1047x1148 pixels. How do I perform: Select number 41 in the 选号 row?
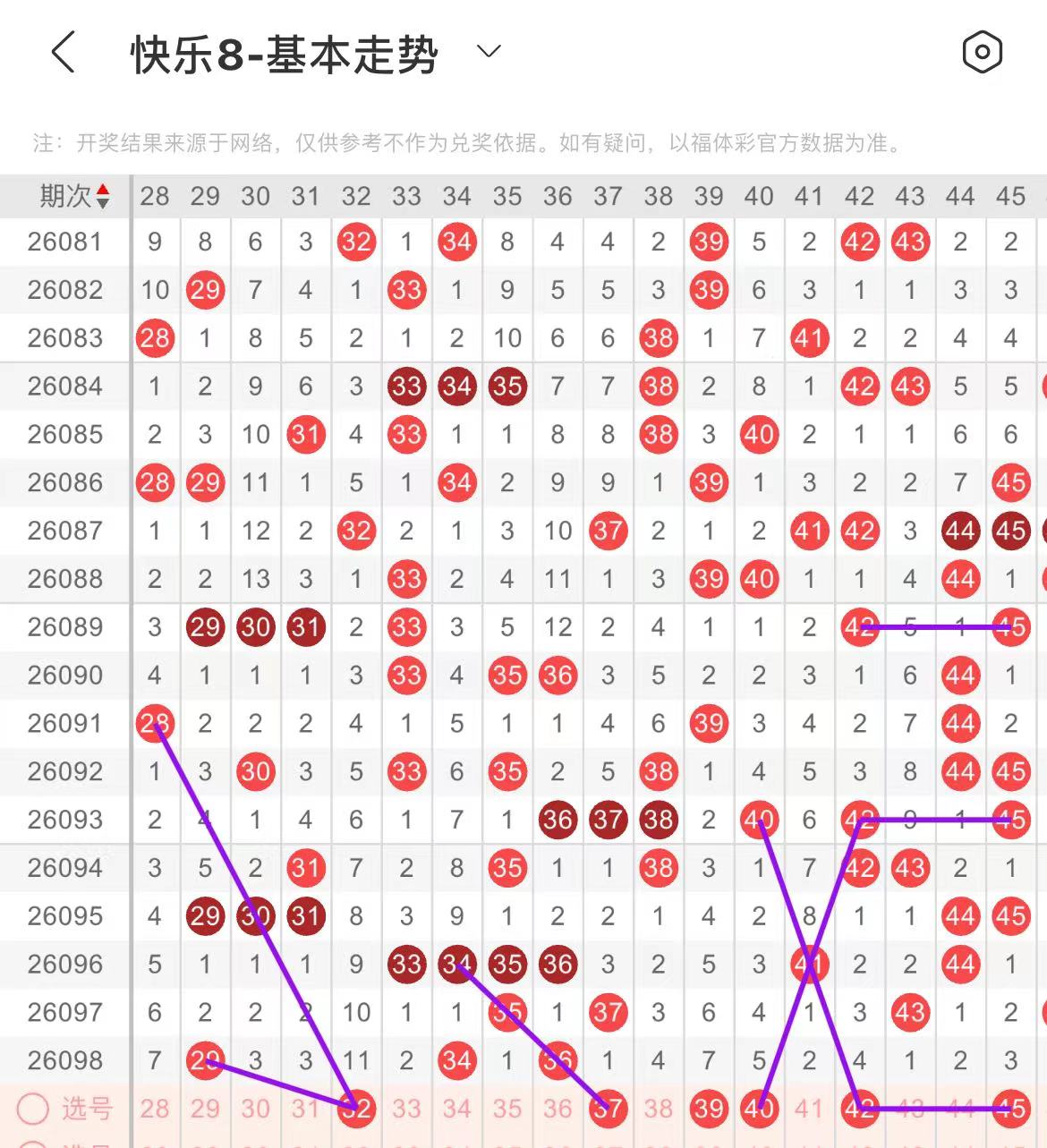pyautogui.click(x=809, y=1109)
